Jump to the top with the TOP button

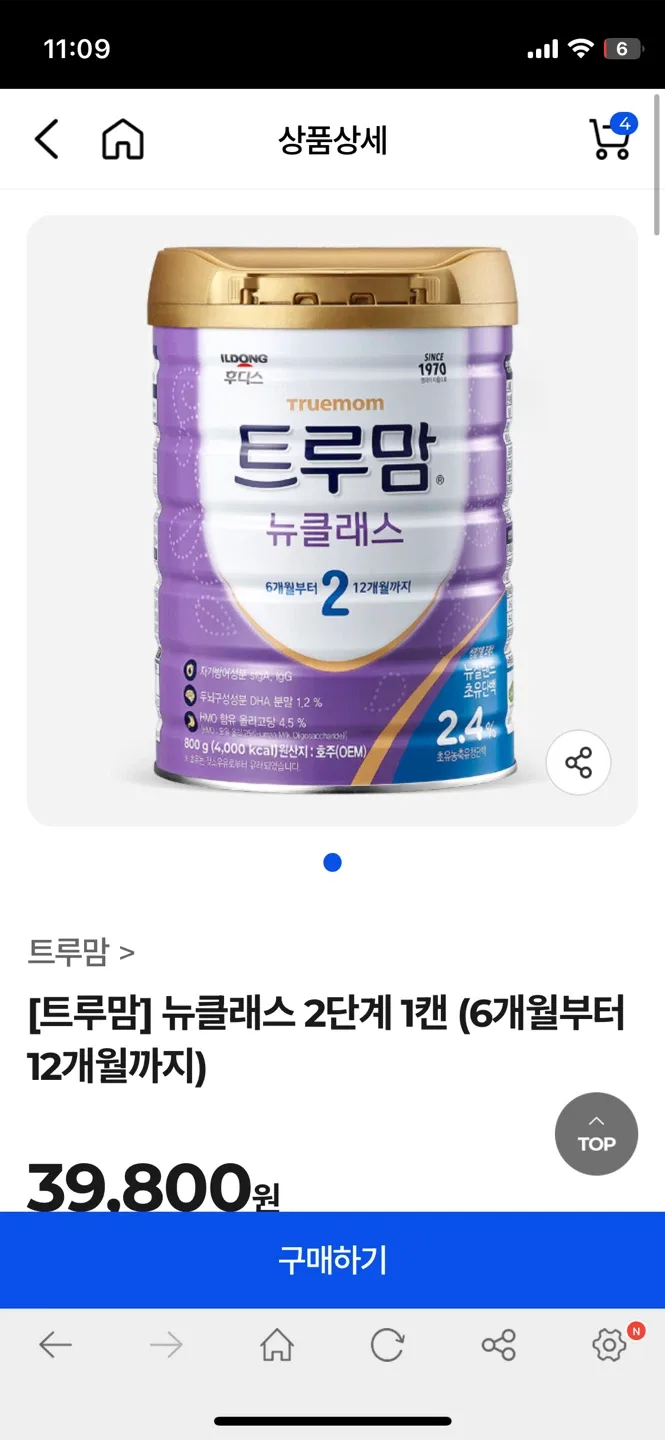tap(596, 1134)
